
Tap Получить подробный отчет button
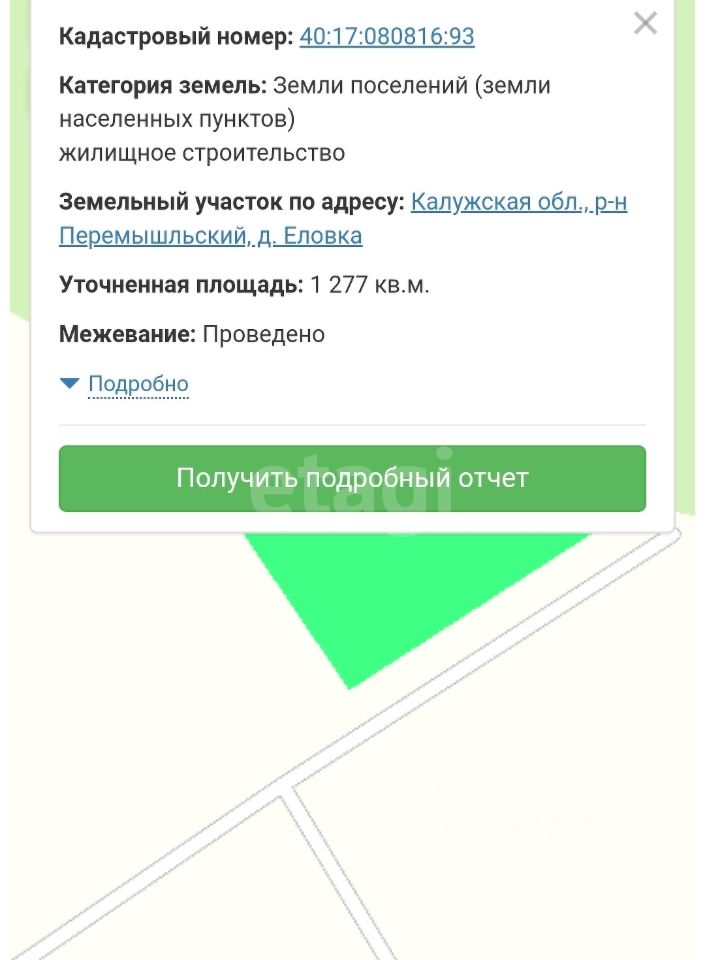(352, 478)
